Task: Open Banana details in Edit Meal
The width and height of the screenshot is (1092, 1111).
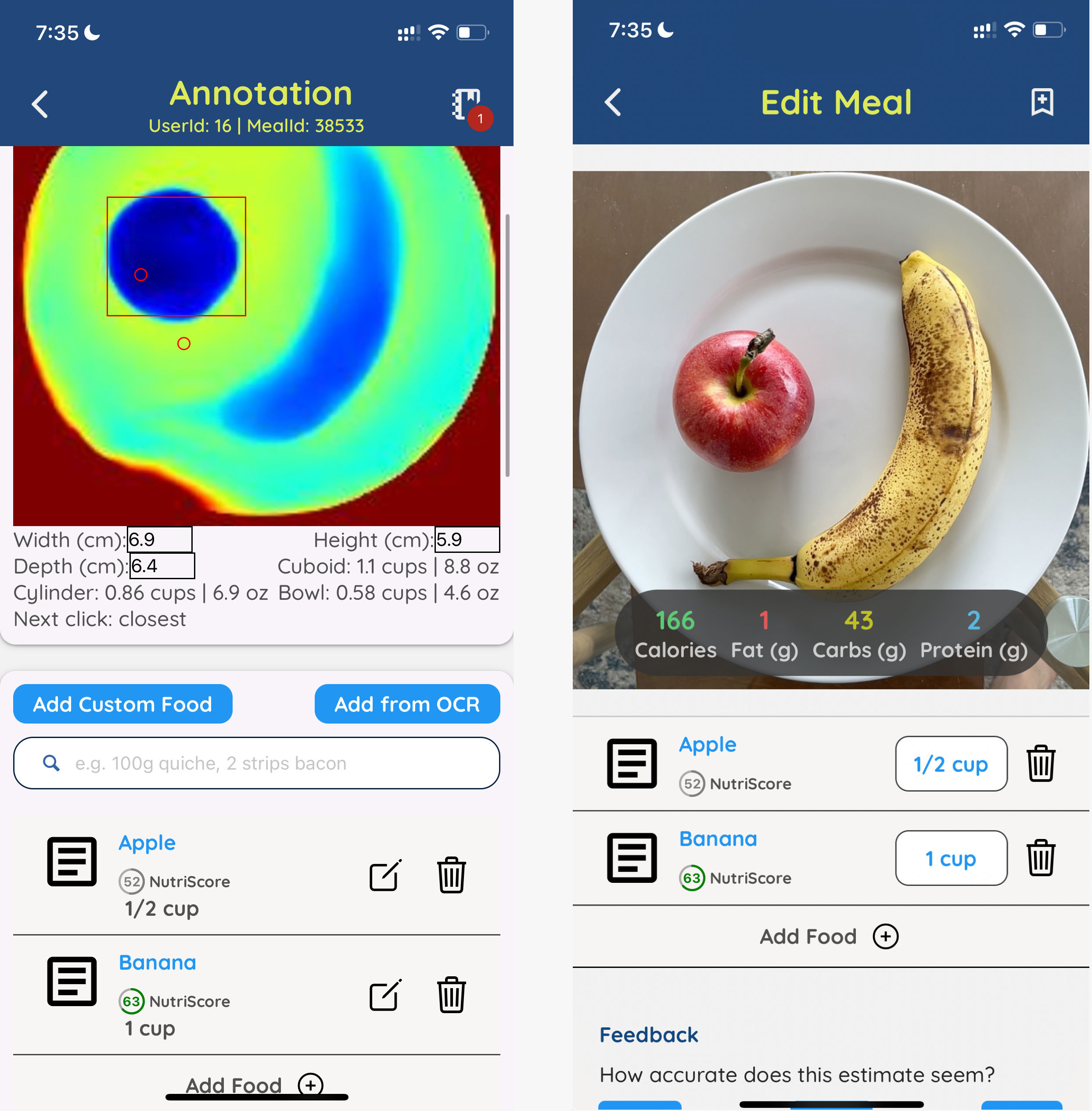Action: (x=718, y=839)
